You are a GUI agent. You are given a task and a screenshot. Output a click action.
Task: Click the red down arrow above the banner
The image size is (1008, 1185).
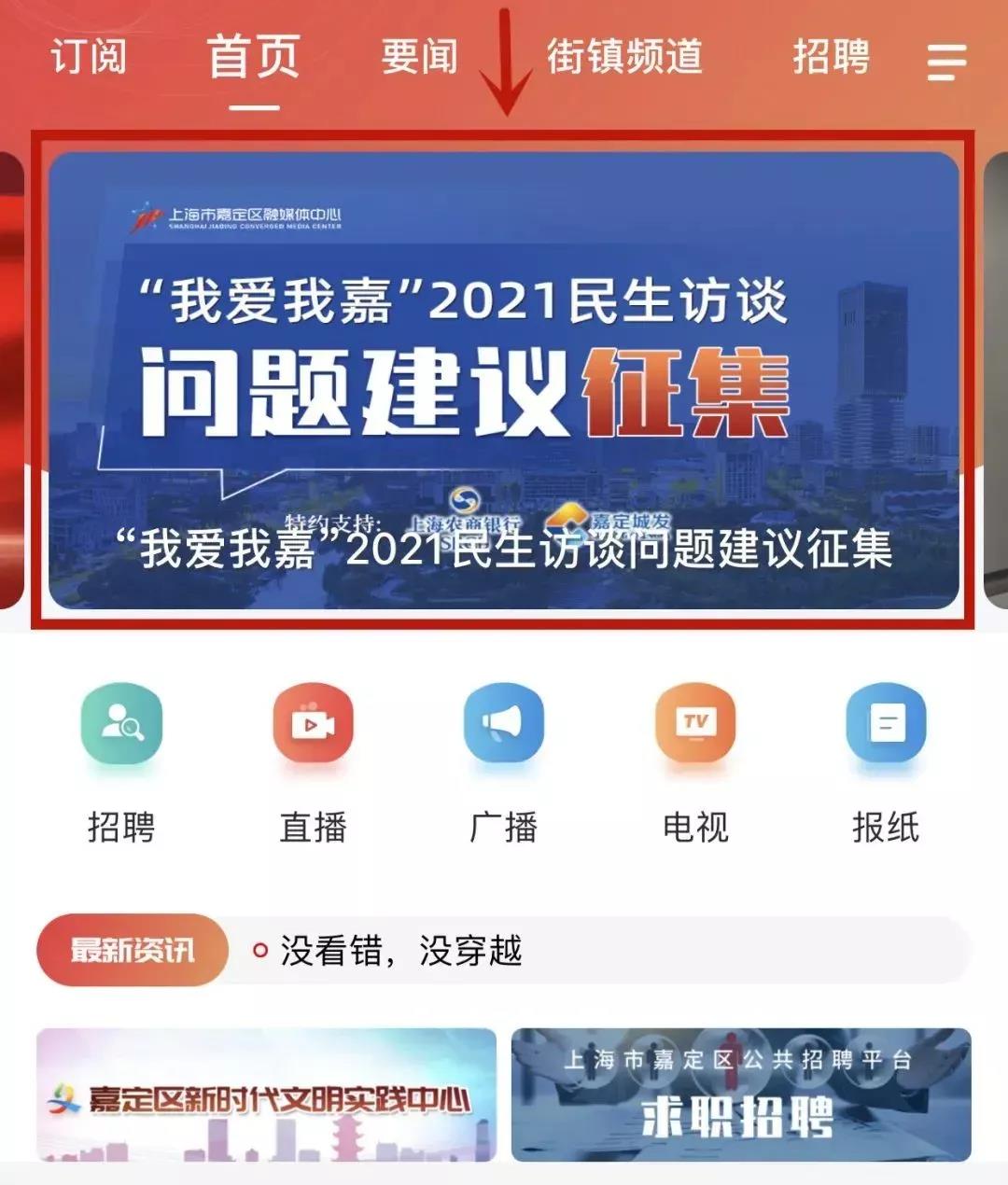tap(504, 61)
